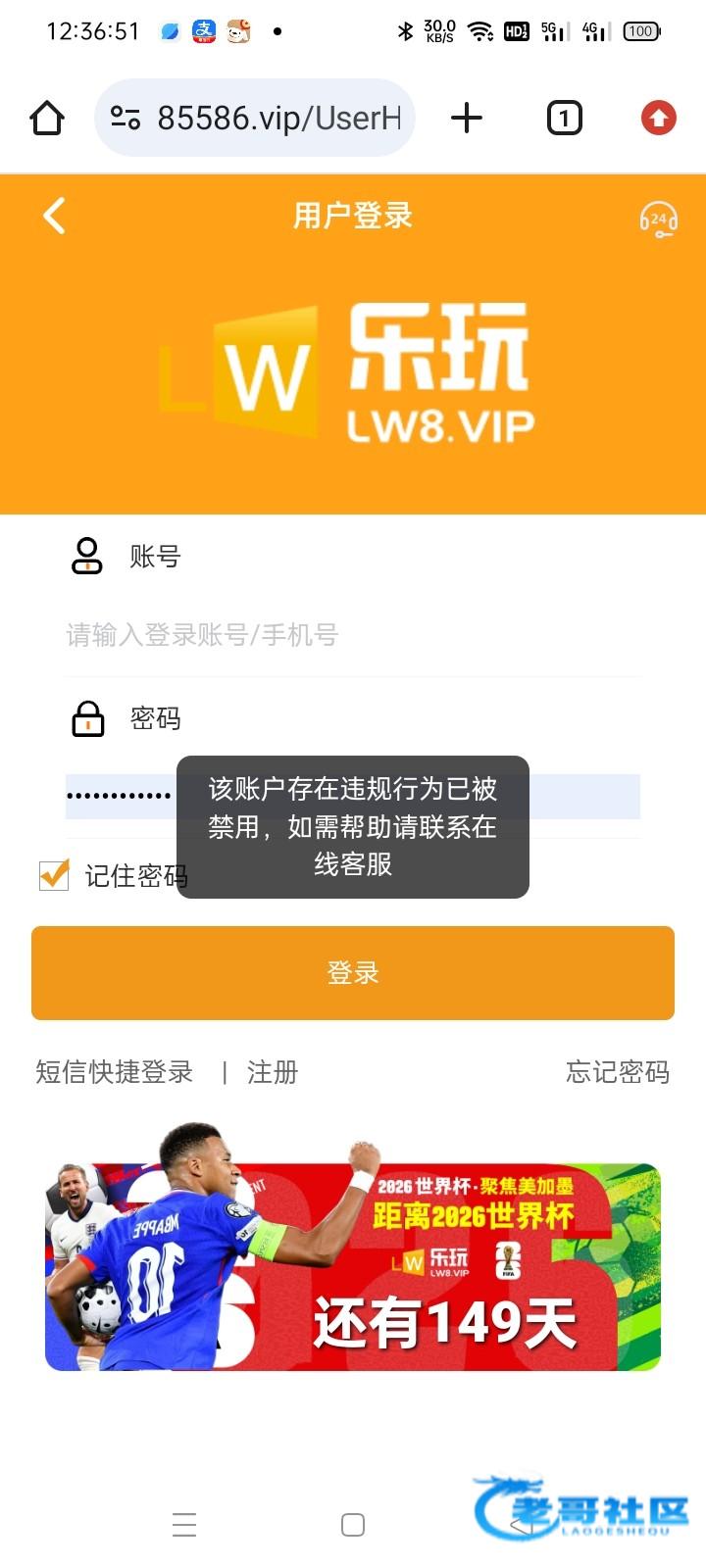This screenshot has width=706, height=1568.
Task: Tap the red browser update arrow
Action: pos(658,119)
